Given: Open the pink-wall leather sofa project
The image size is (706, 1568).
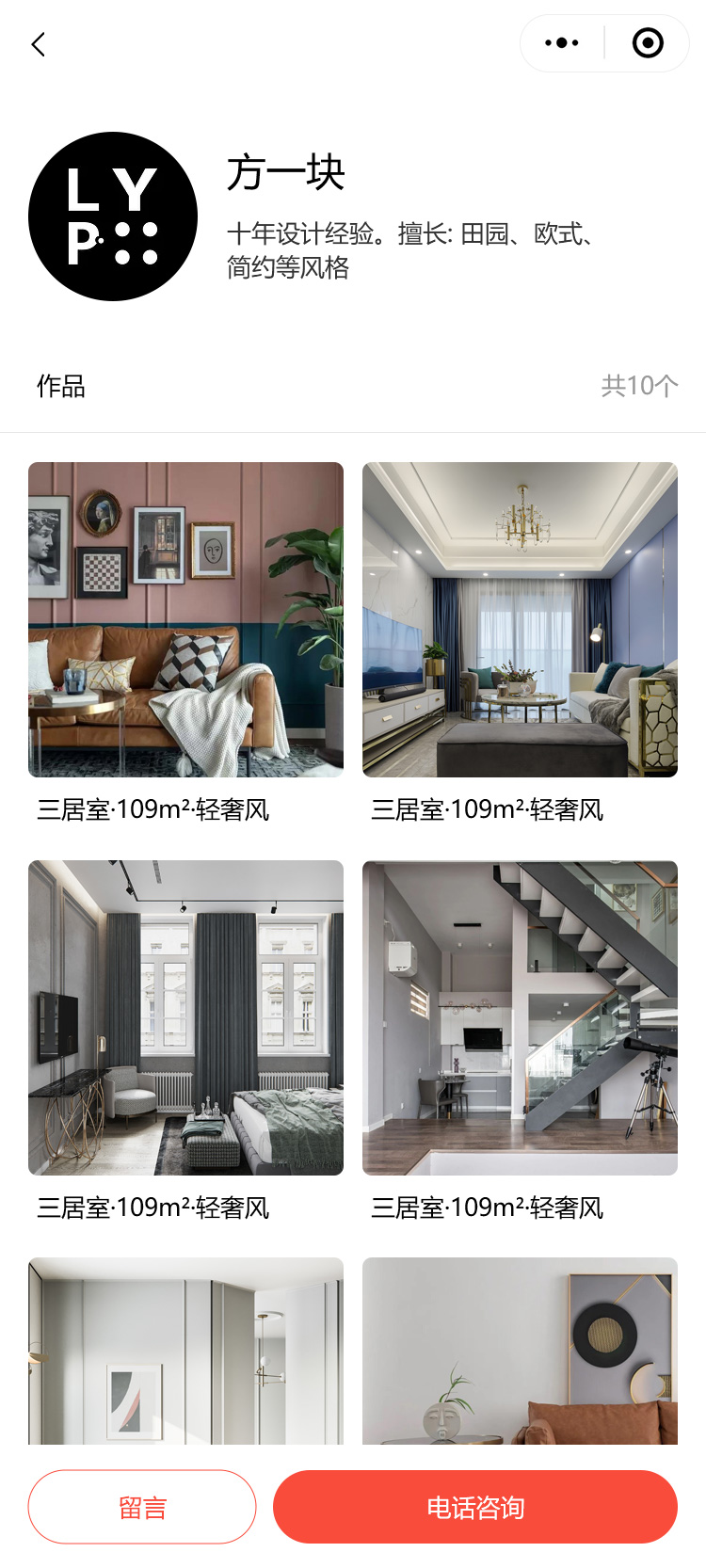Looking at the screenshot, I should 185,619.
